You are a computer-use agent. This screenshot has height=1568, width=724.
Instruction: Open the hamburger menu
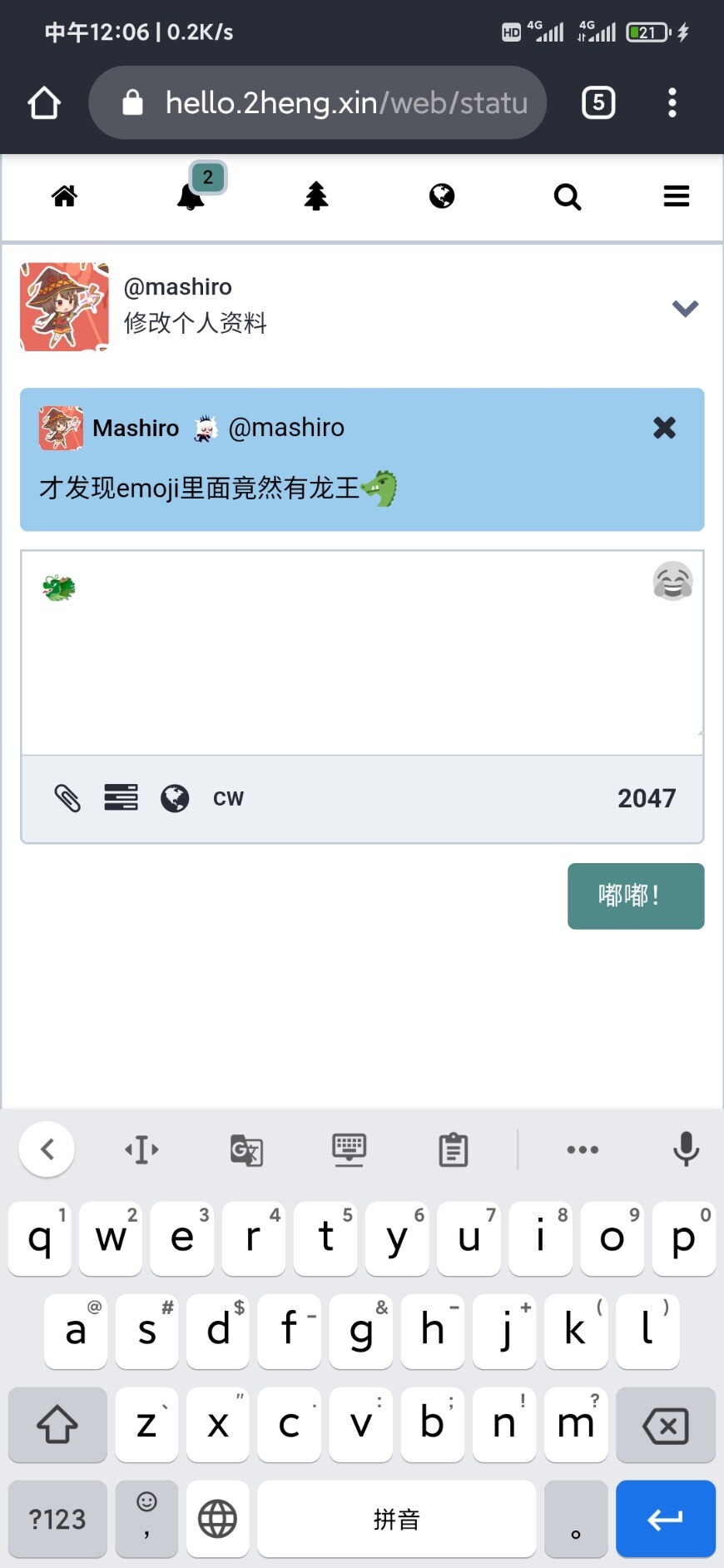pos(677,196)
